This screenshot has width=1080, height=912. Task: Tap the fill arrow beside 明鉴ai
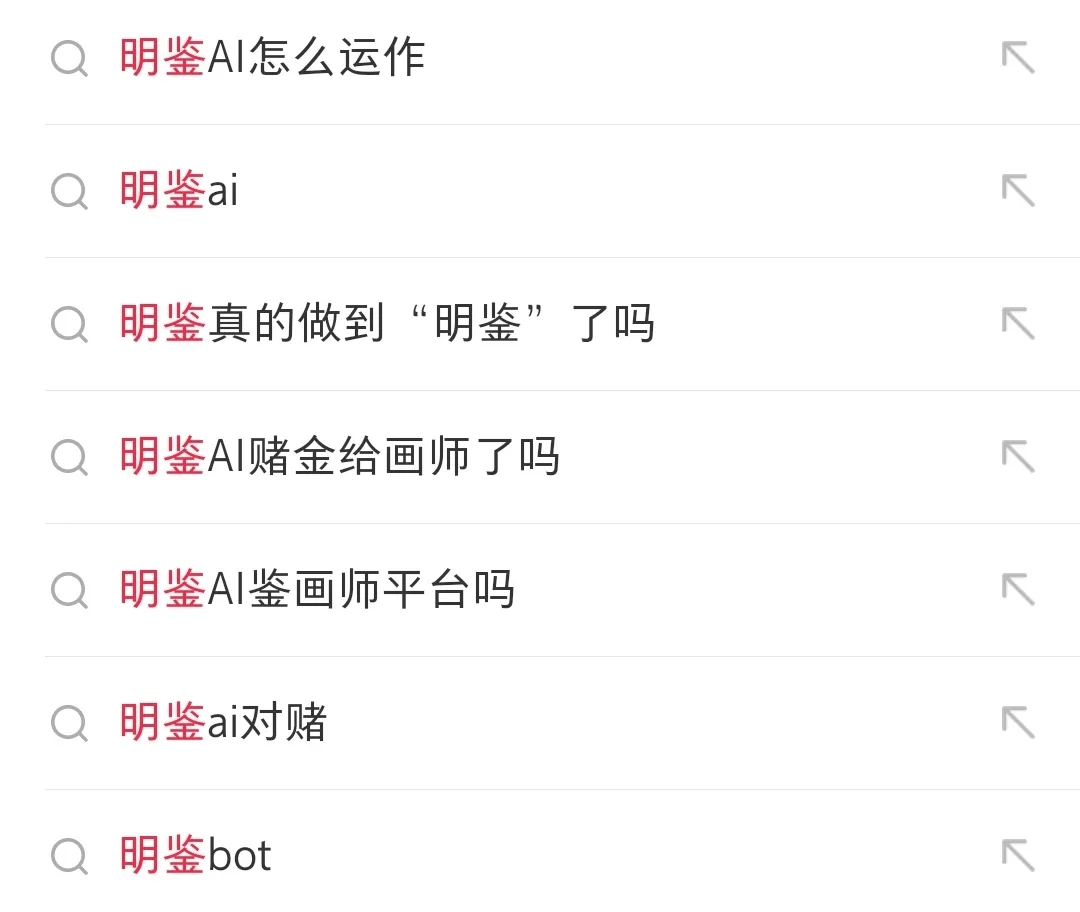click(1018, 190)
